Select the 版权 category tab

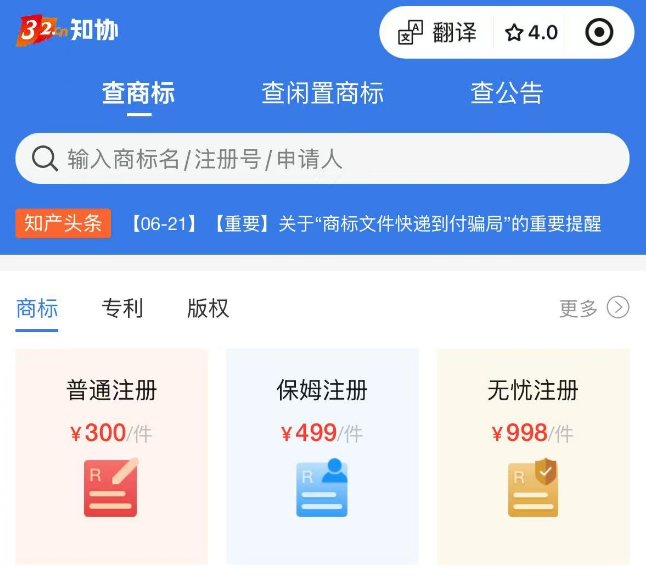(208, 308)
